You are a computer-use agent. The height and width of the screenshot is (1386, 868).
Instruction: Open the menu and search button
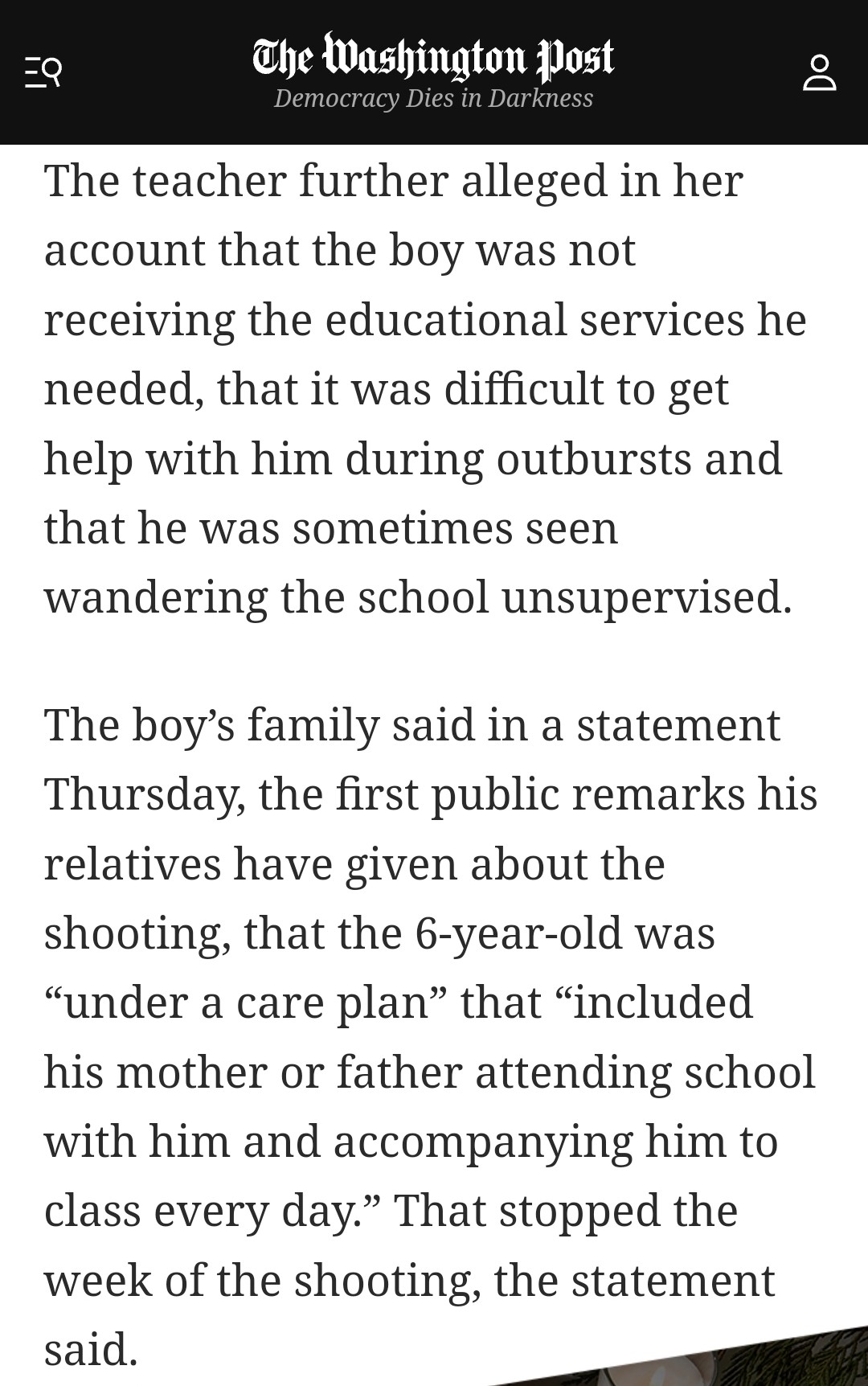[x=43, y=72]
